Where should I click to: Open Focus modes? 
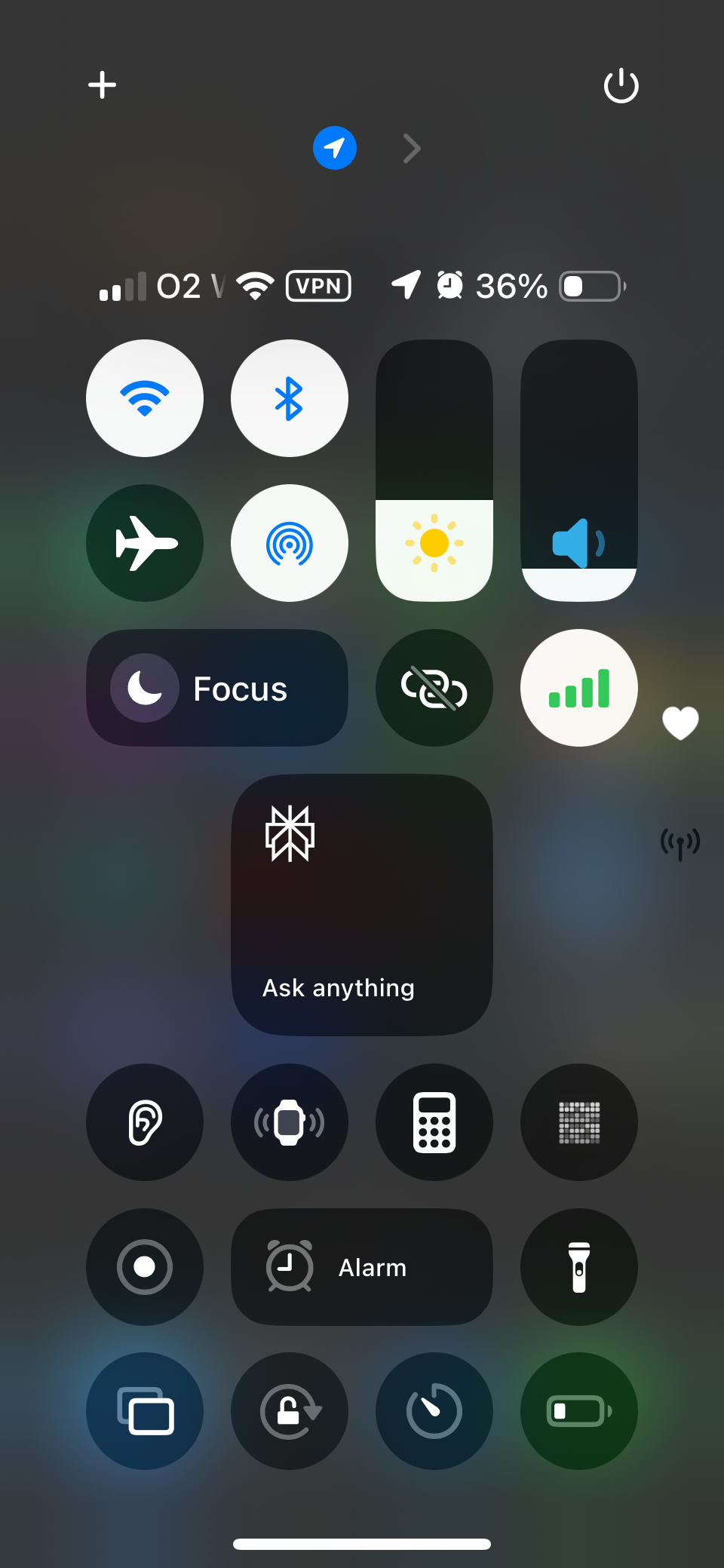click(217, 688)
